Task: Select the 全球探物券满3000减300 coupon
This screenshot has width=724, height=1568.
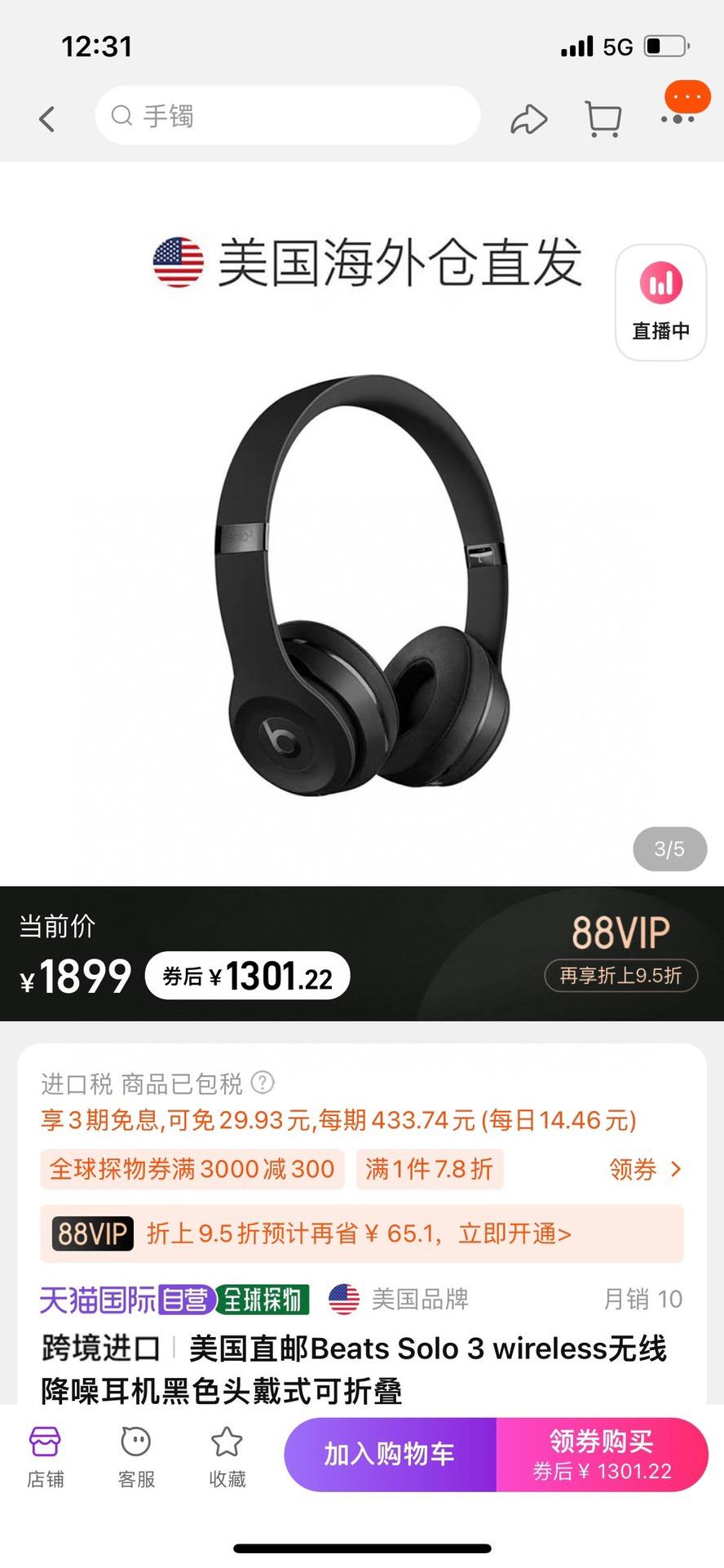Action: pyautogui.click(x=192, y=1169)
